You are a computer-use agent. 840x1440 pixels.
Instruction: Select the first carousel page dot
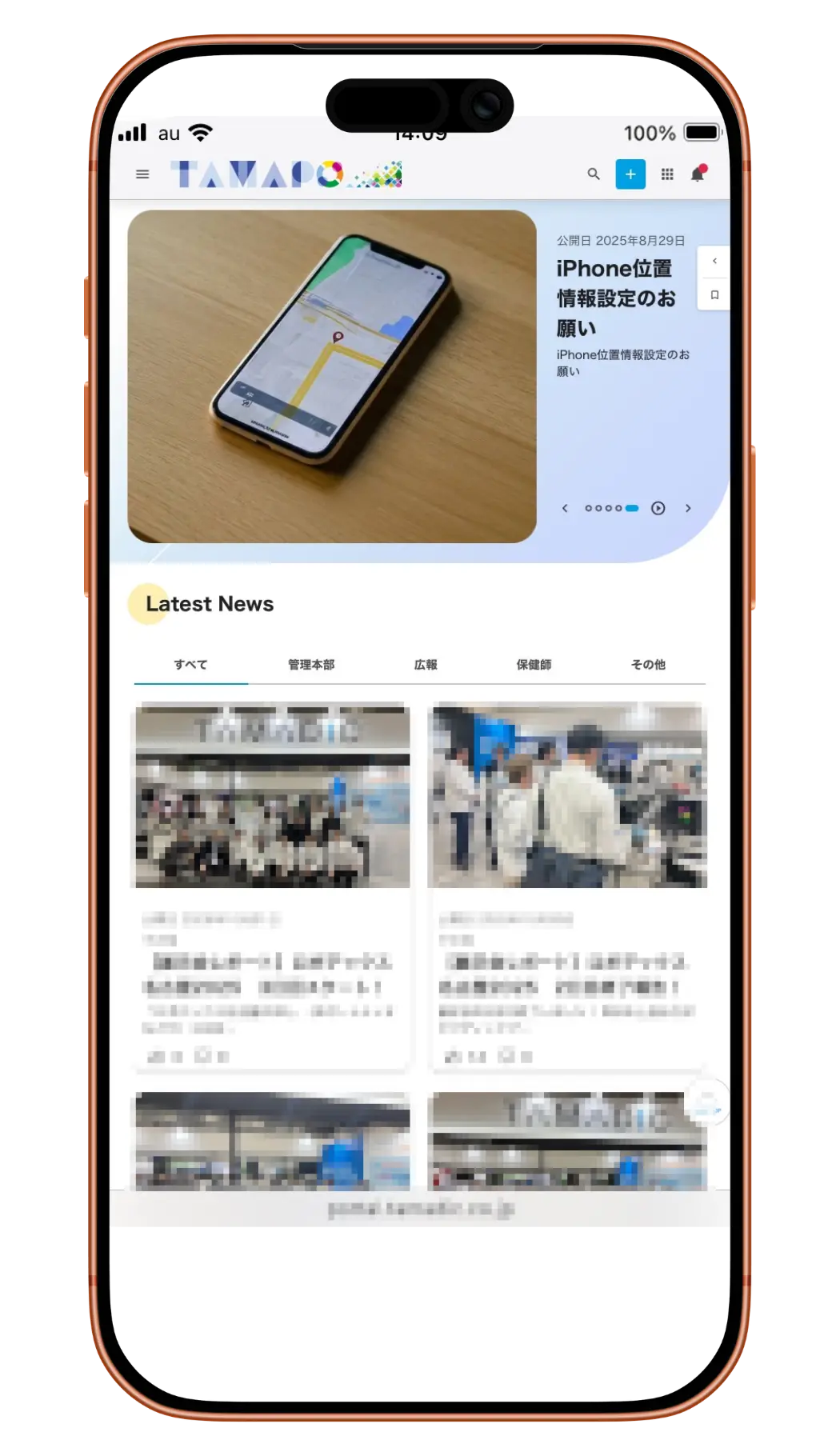click(x=589, y=508)
